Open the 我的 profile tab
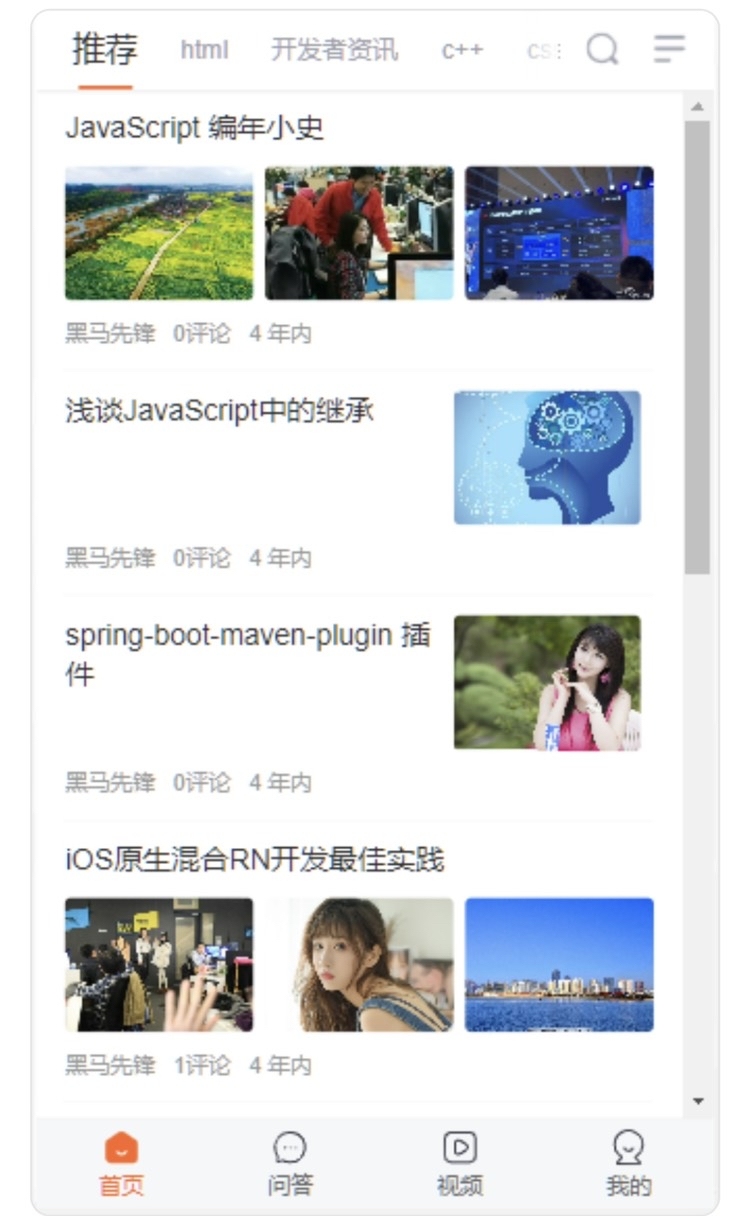Image resolution: width=750 pixels, height=1216 pixels. coord(628,1164)
